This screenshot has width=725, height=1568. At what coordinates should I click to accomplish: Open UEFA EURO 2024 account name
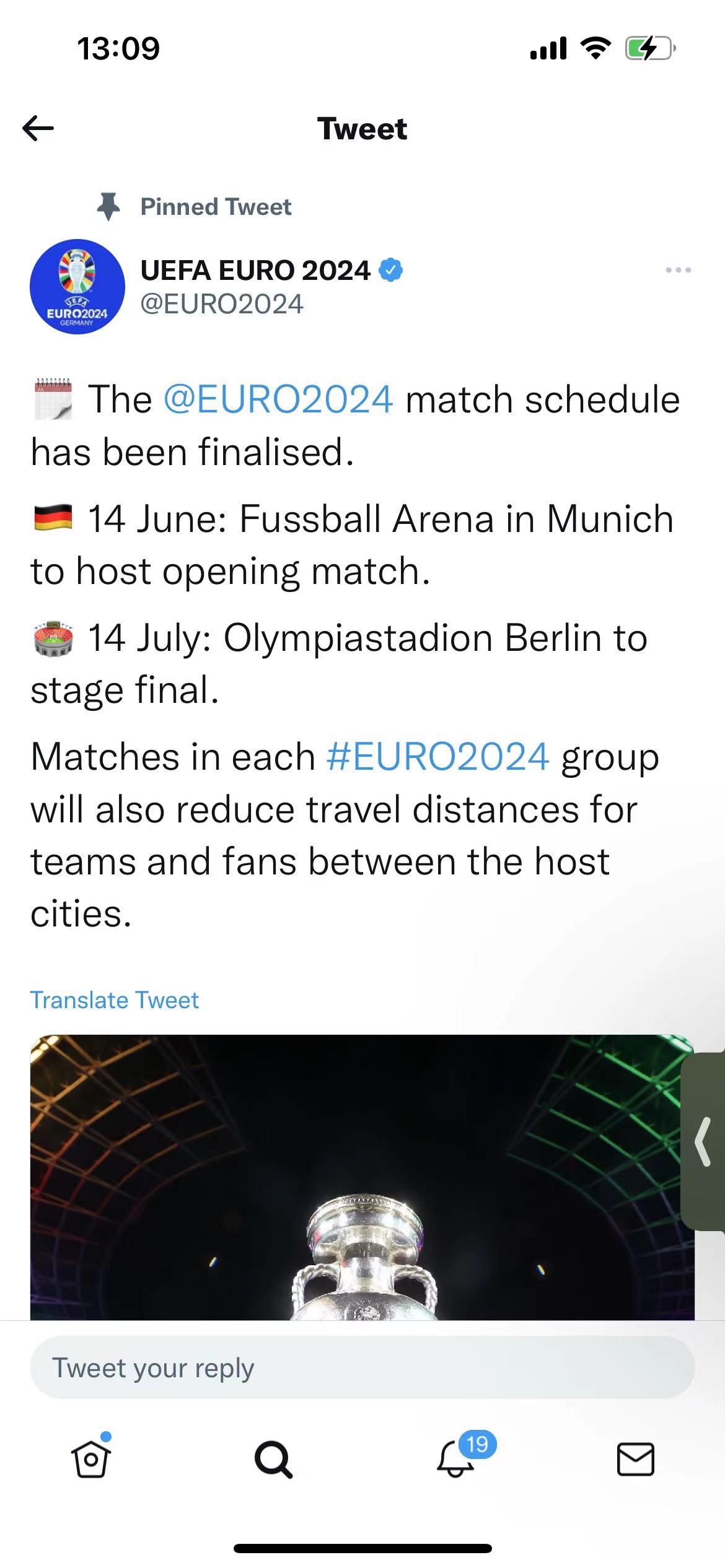tap(255, 270)
